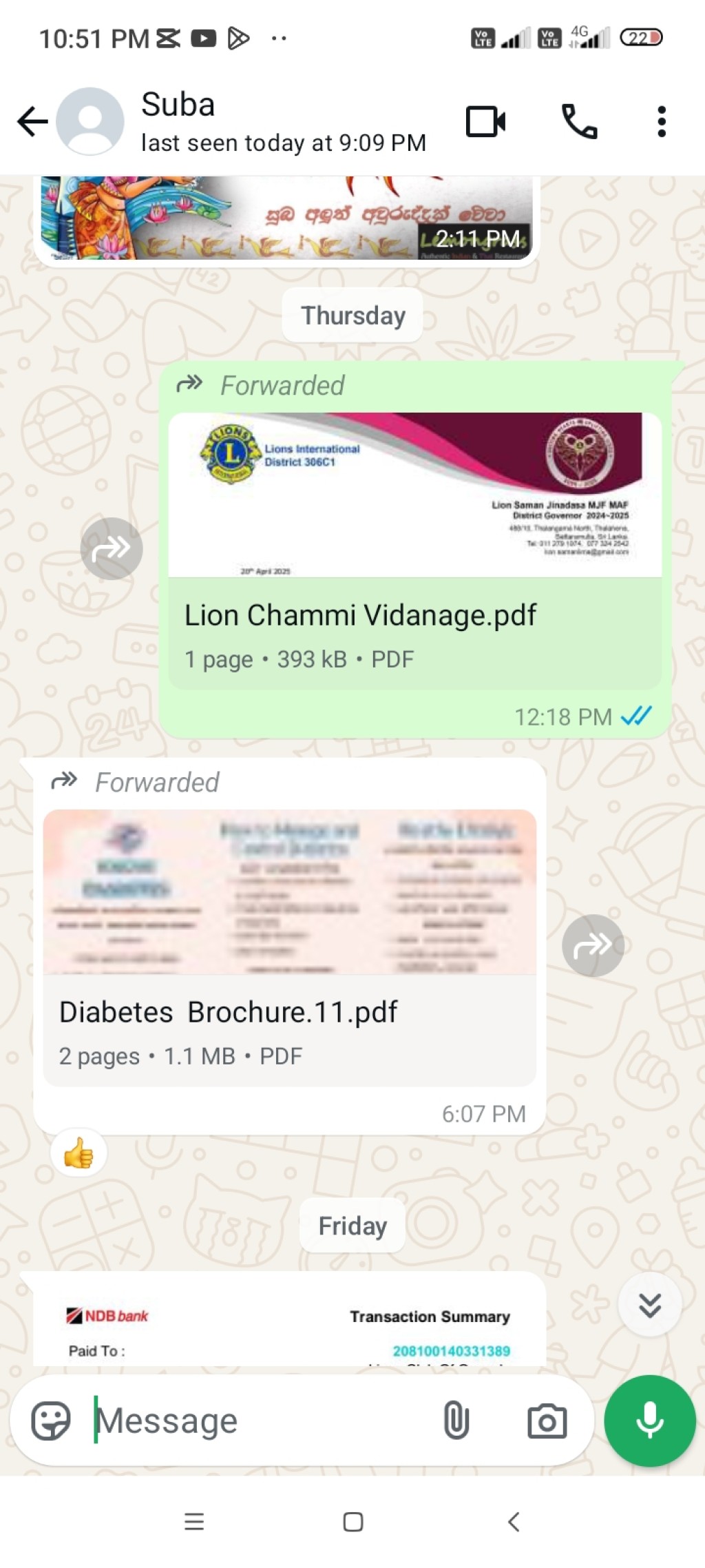Forward the Lion Chammi Vidanage.pdf message
The image size is (705, 1568).
coord(112,548)
